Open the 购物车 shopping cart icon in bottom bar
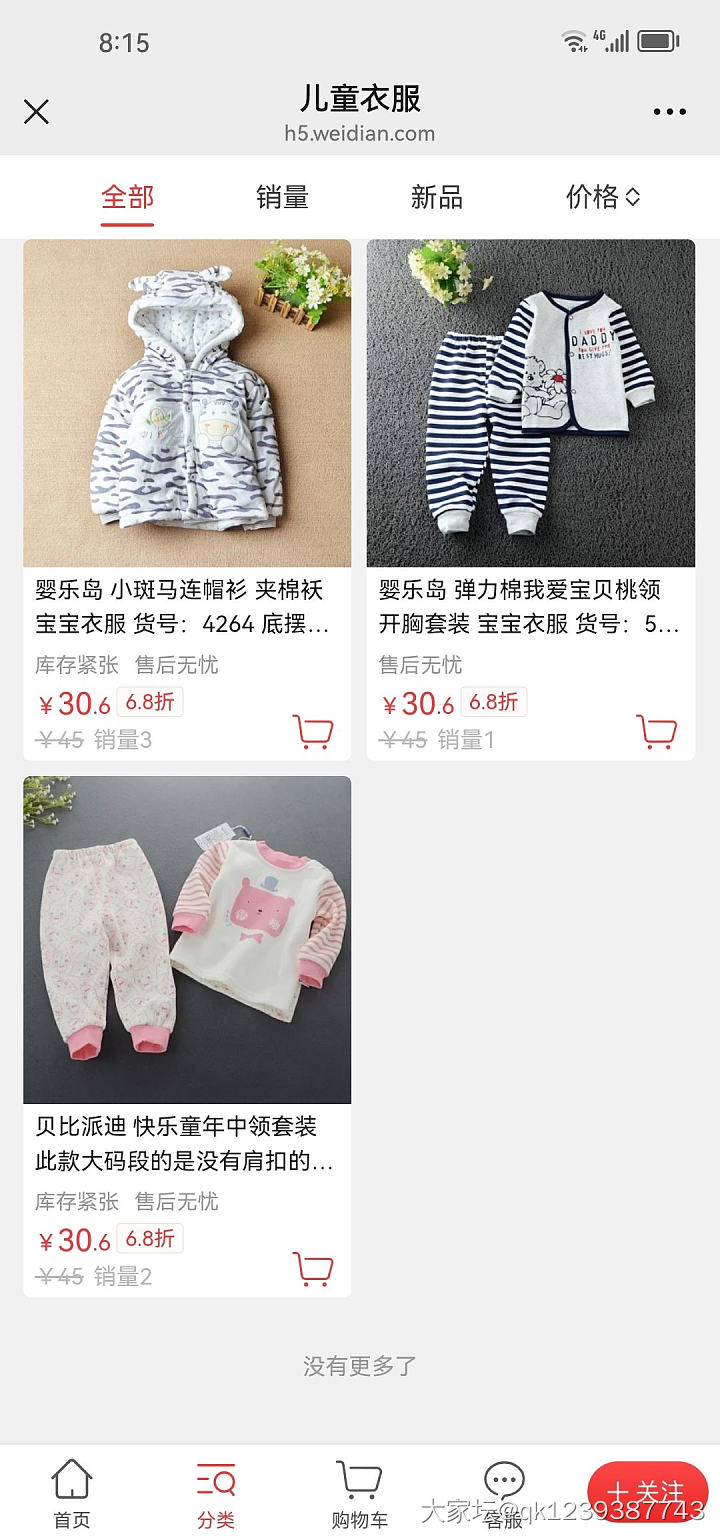 [x=358, y=1492]
